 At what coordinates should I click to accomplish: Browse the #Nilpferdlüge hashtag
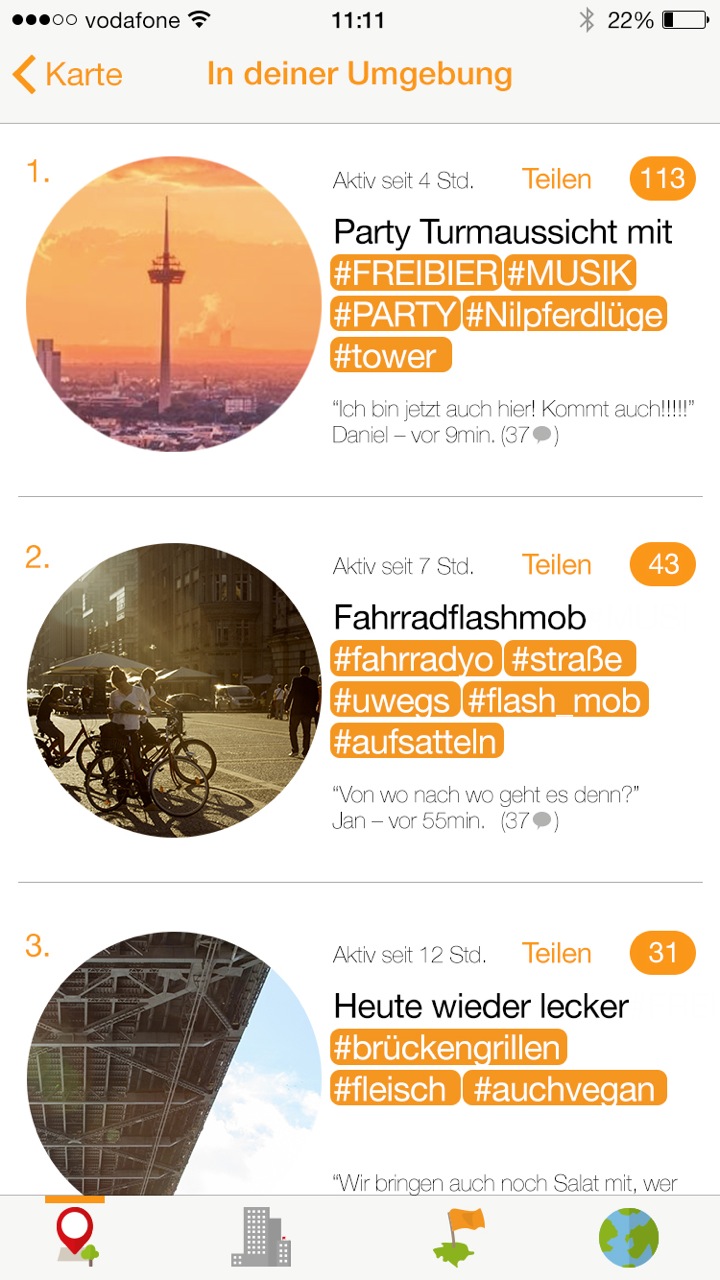(x=564, y=315)
